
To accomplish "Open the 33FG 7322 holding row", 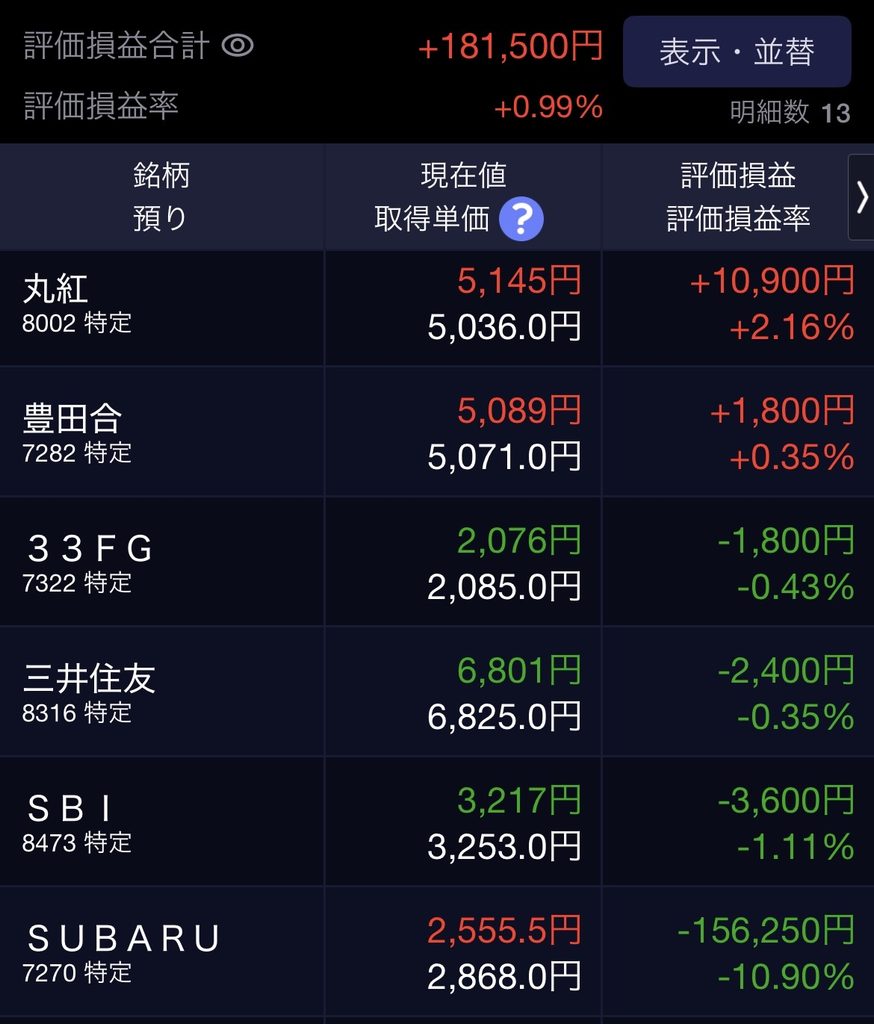I will click(x=437, y=562).
